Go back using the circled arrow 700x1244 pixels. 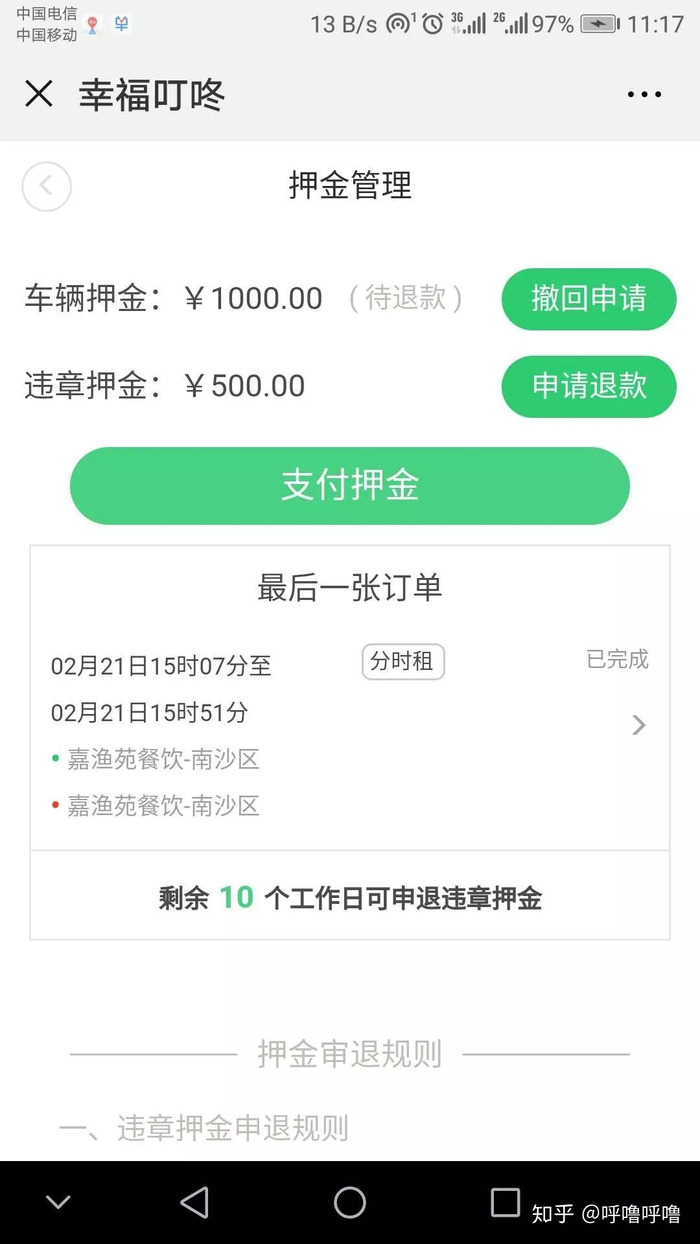46,186
